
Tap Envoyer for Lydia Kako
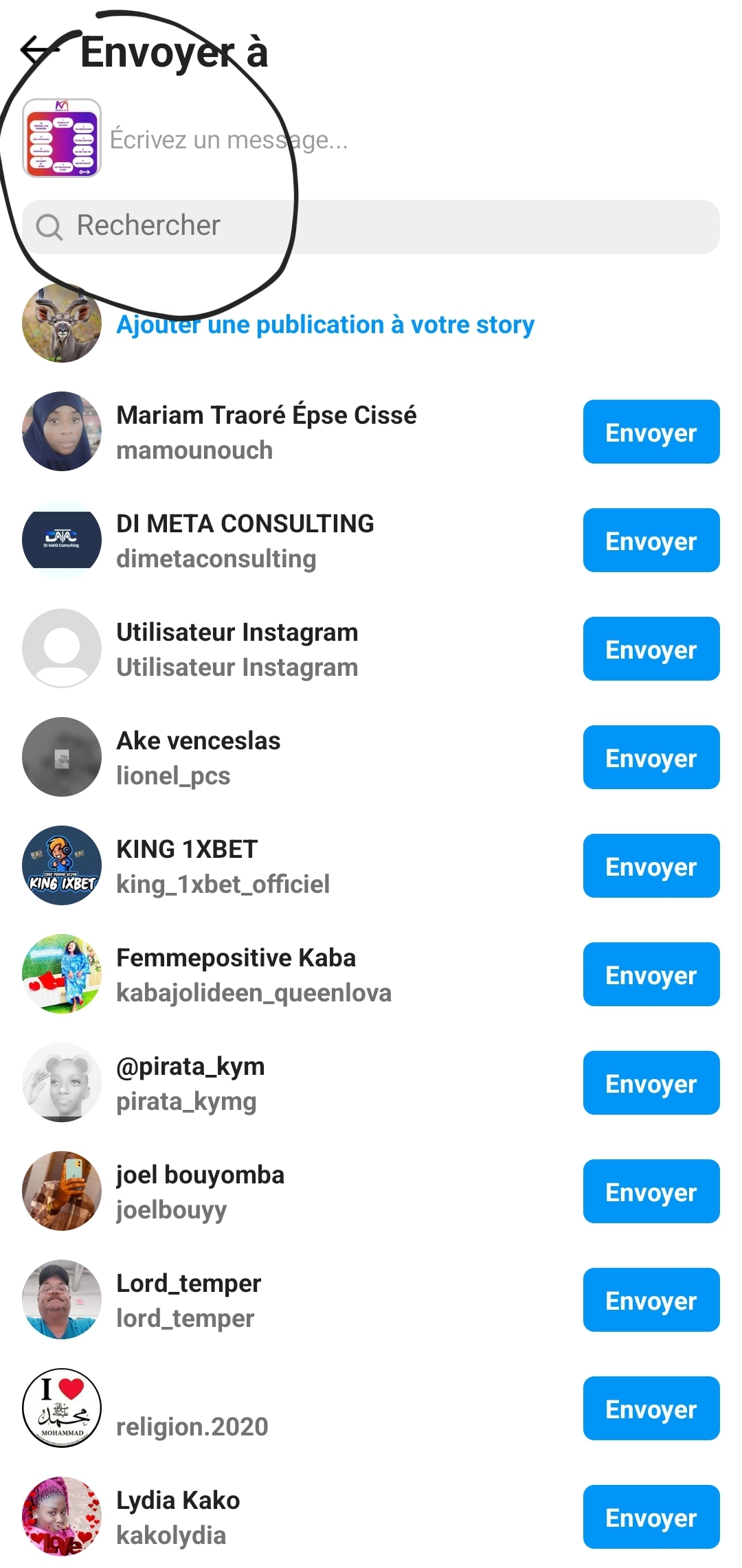click(x=651, y=1517)
